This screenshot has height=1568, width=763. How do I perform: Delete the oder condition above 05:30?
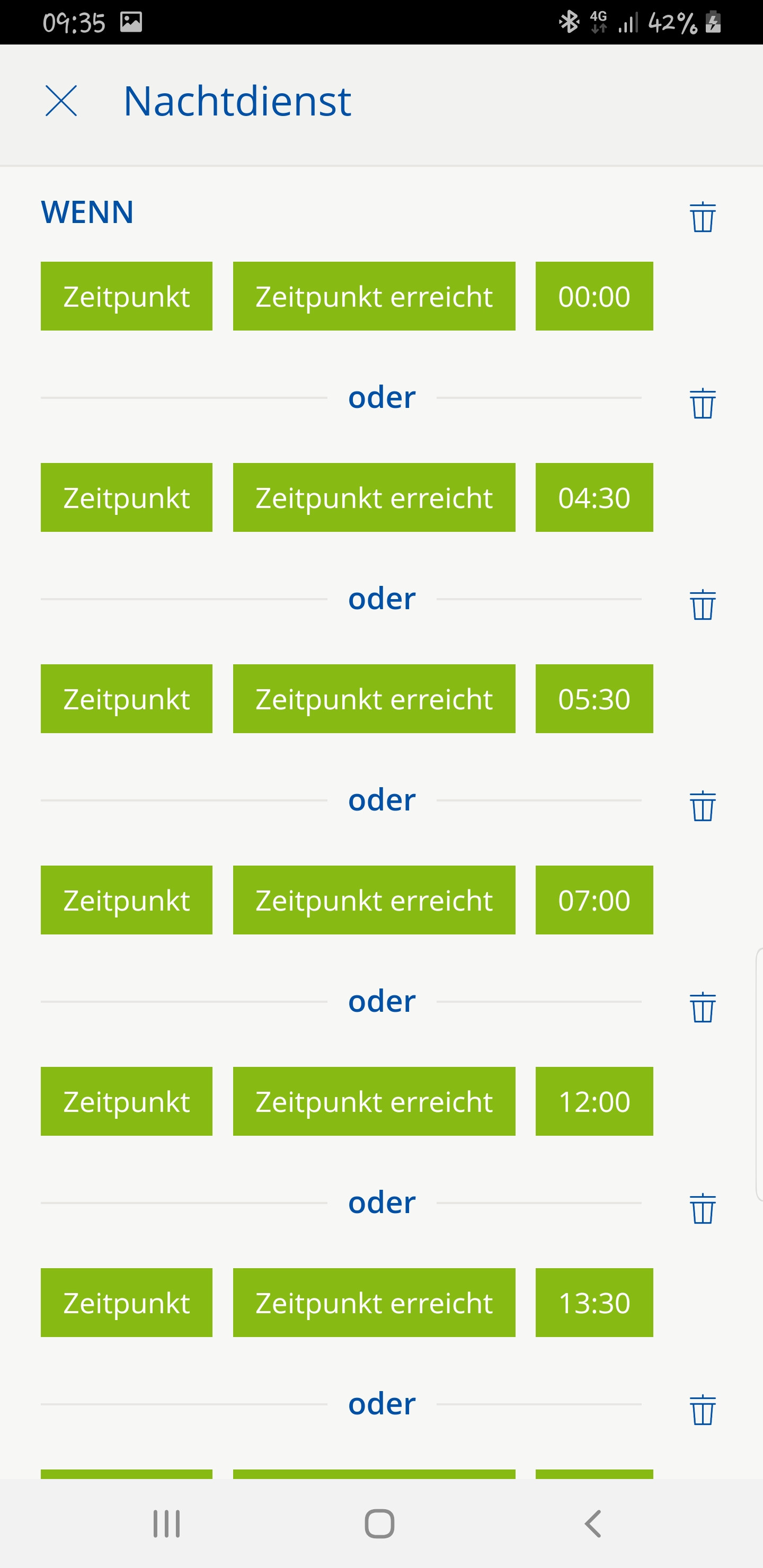point(702,604)
